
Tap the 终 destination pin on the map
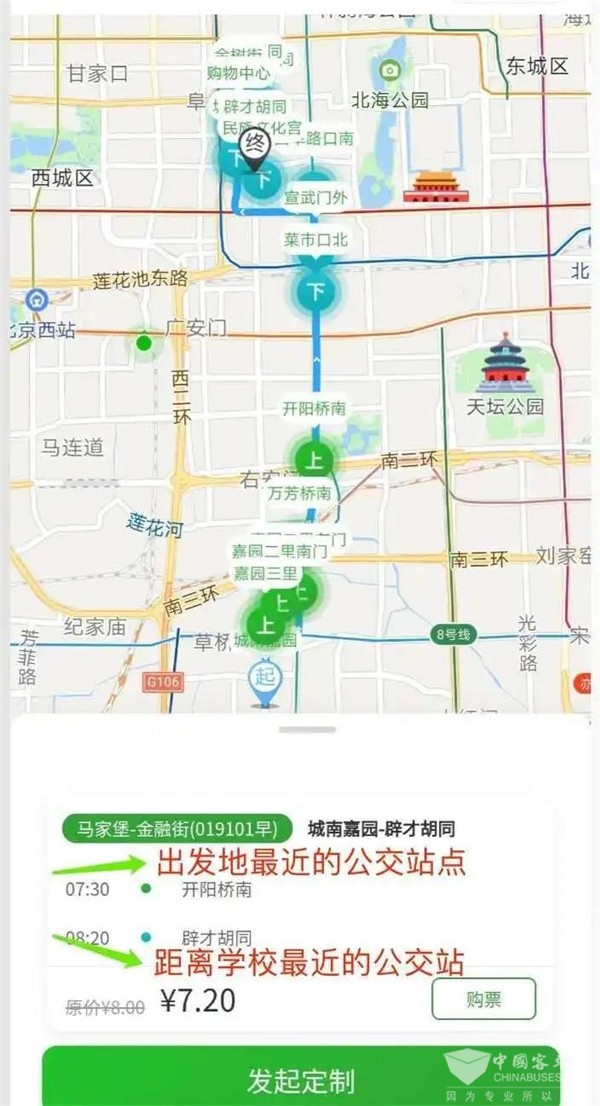coord(256,148)
